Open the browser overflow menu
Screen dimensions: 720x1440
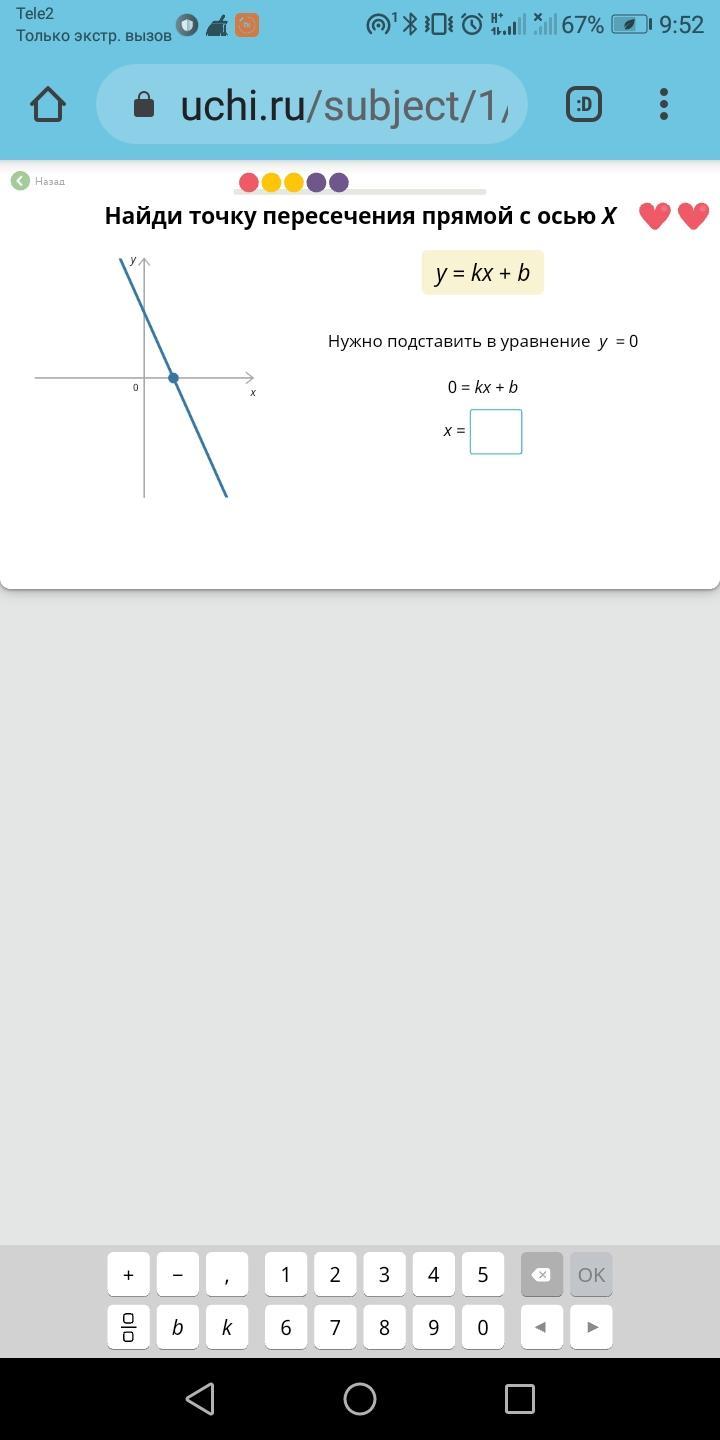click(664, 104)
